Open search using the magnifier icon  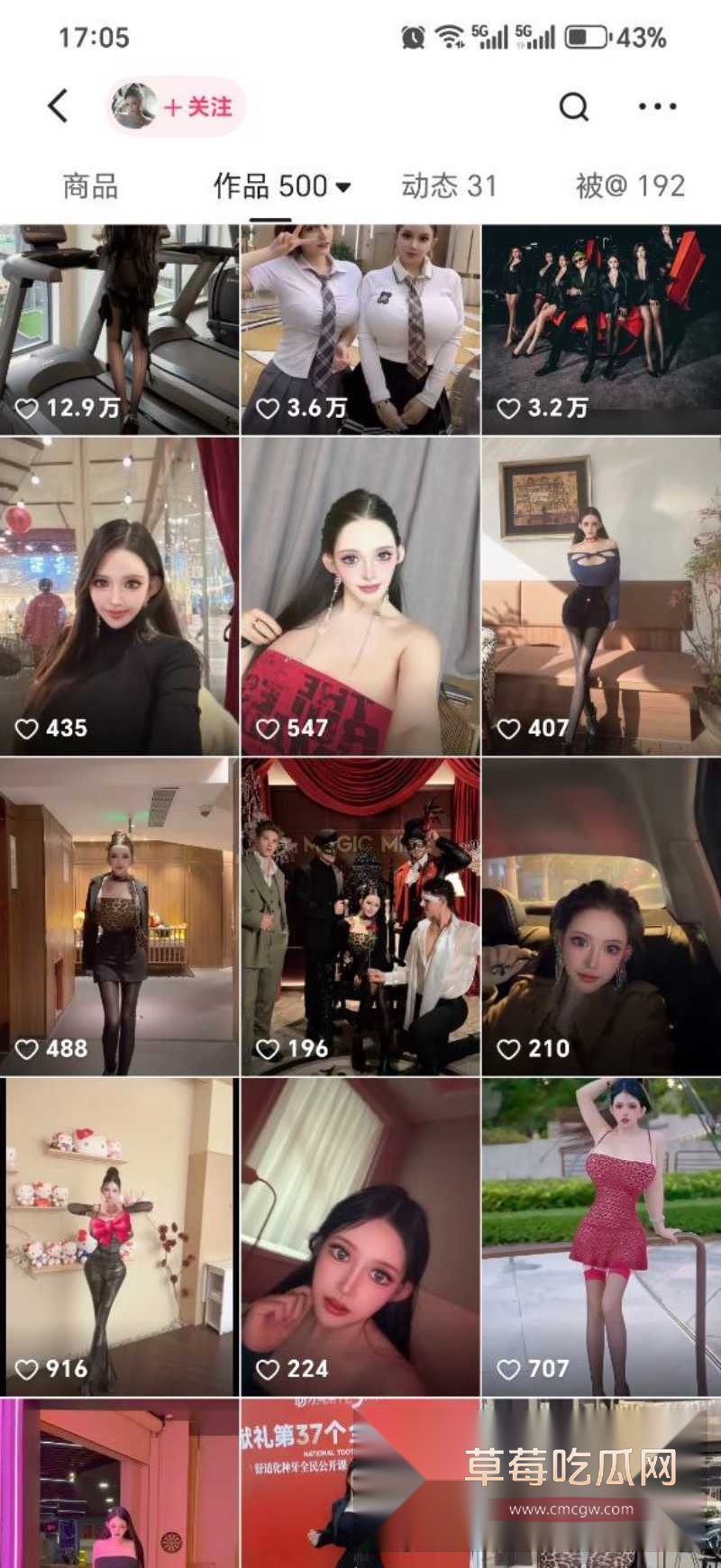574,105
